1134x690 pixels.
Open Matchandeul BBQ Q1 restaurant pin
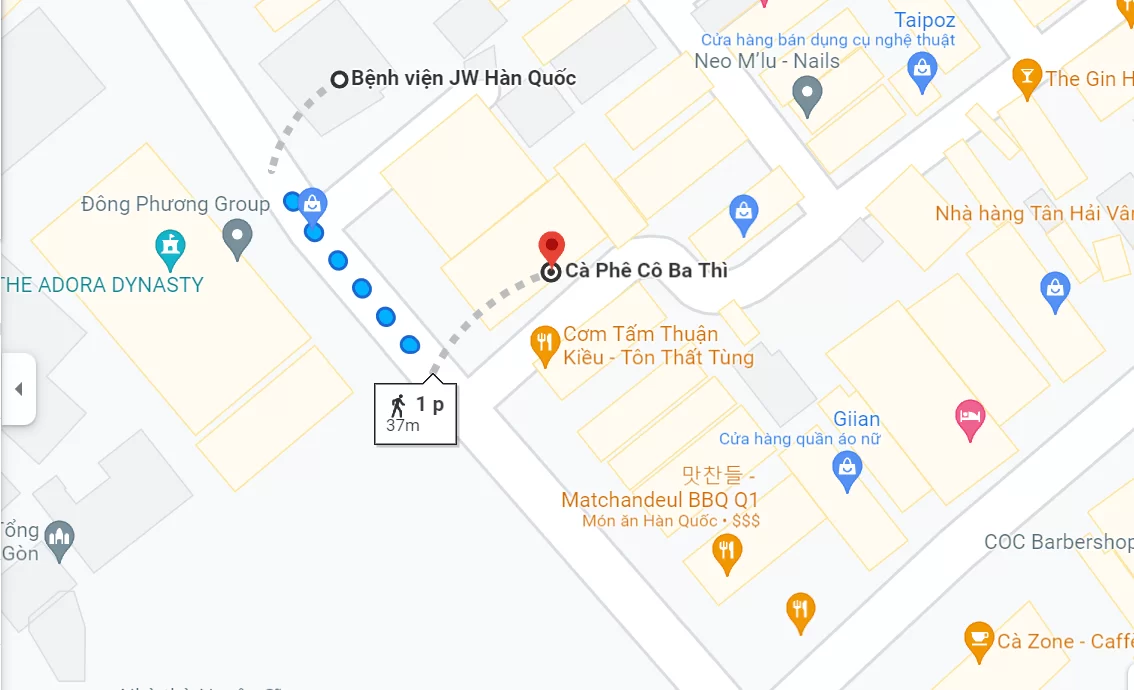[727, 552]
